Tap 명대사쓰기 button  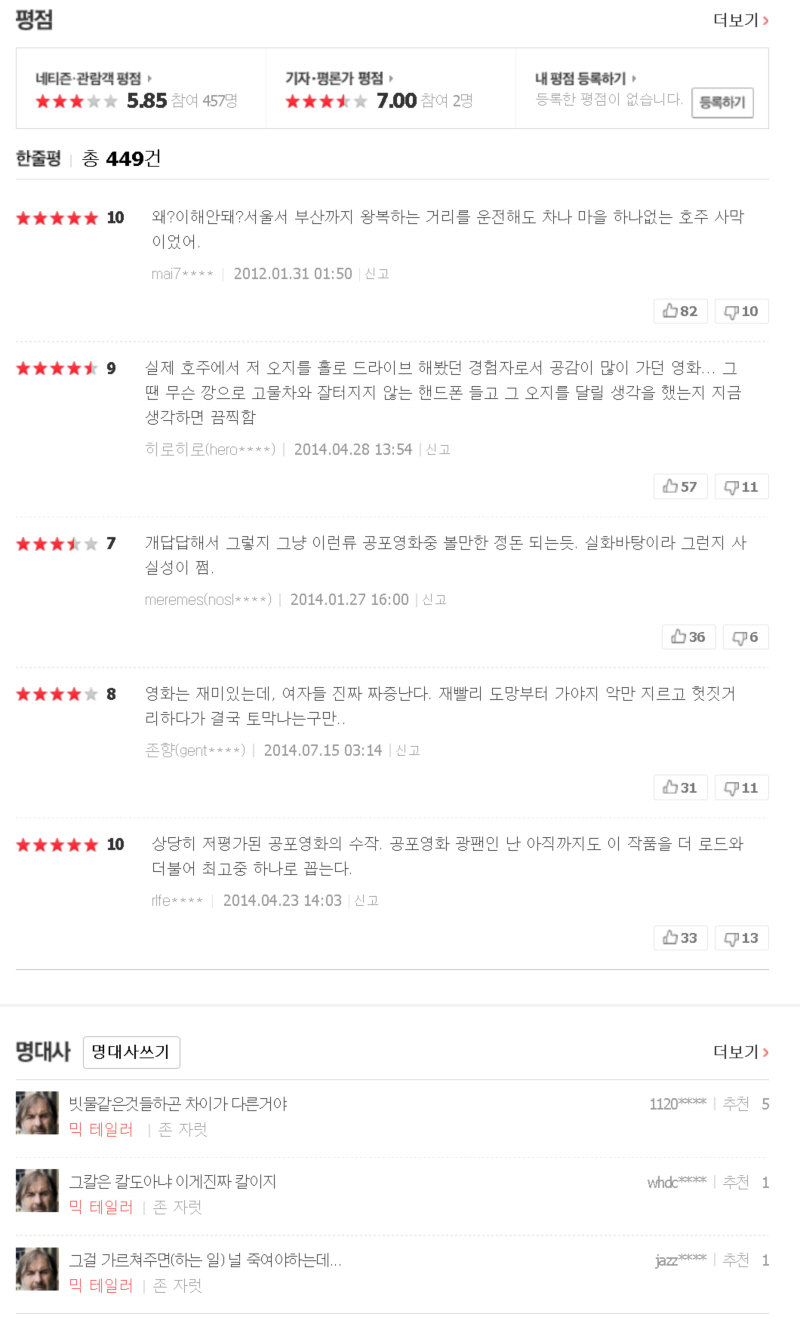pyautogui.click(x=131, y=1052)
